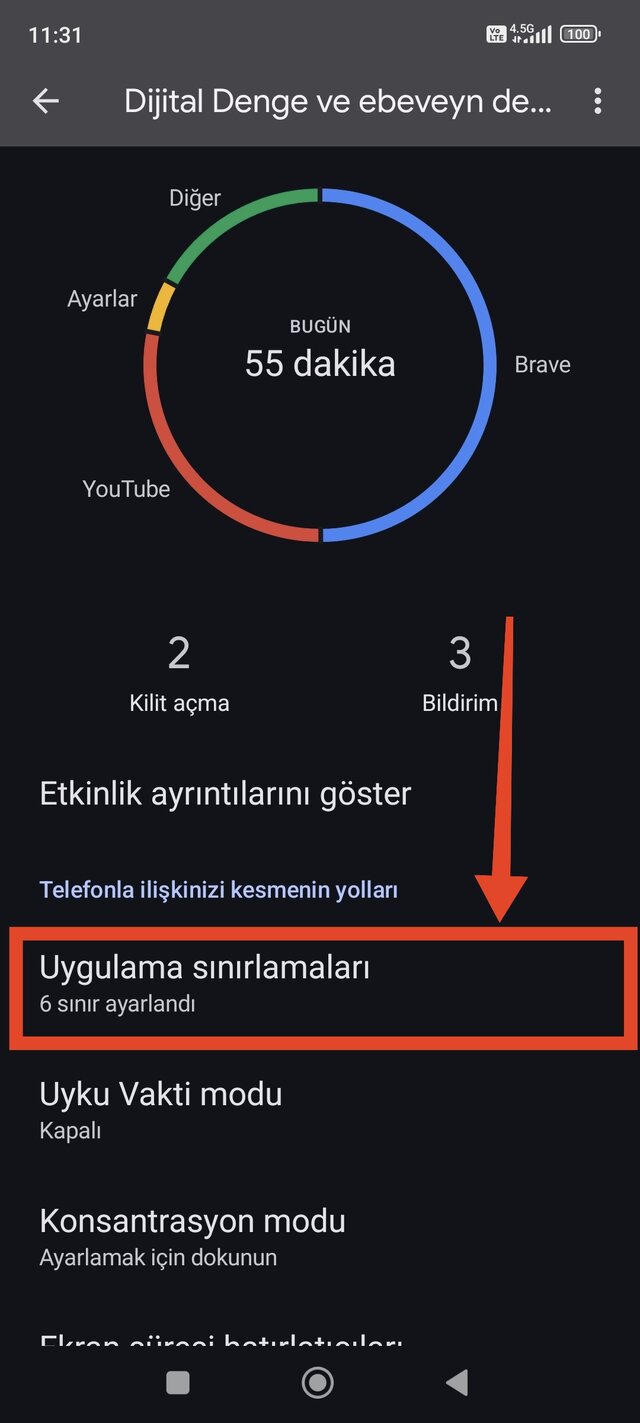Open recent apps with the square button
This screenshot has width=640, height=1423.
point(178,1382)
